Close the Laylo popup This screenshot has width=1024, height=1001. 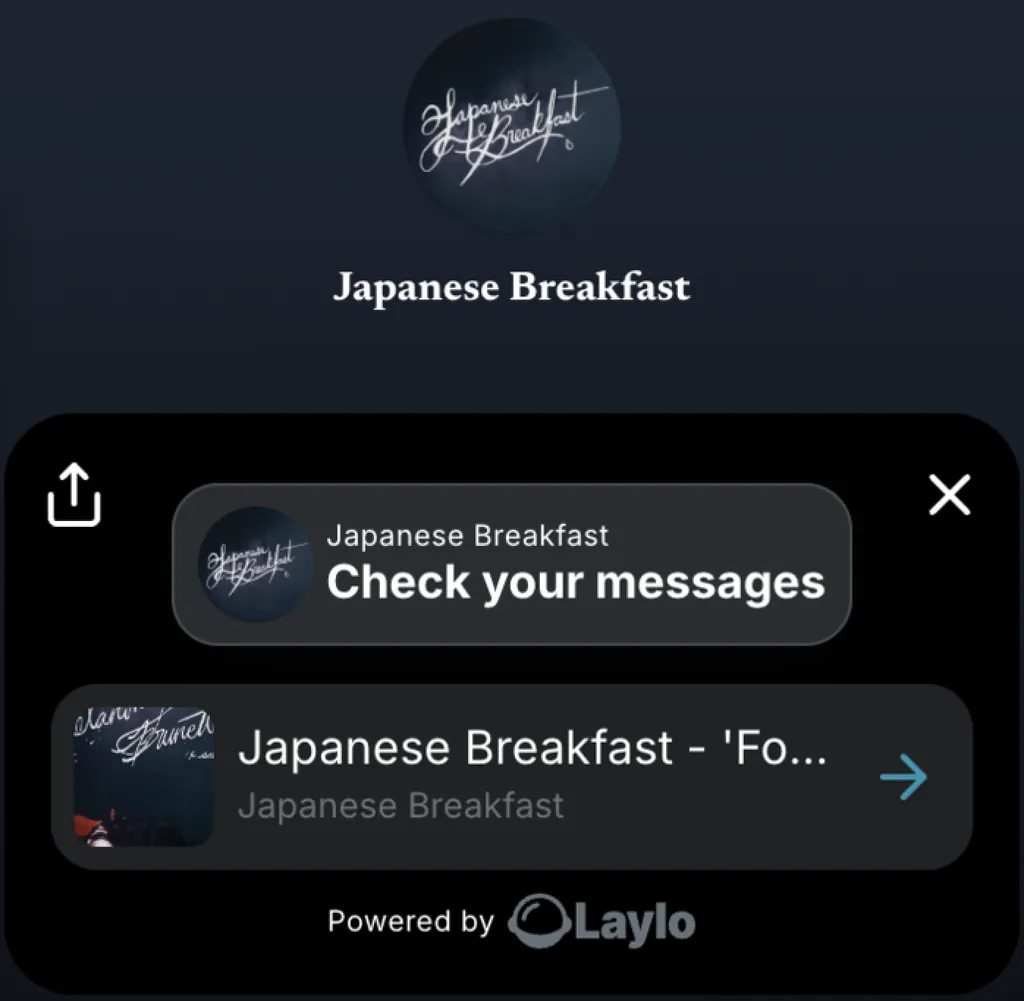point(949,495)
